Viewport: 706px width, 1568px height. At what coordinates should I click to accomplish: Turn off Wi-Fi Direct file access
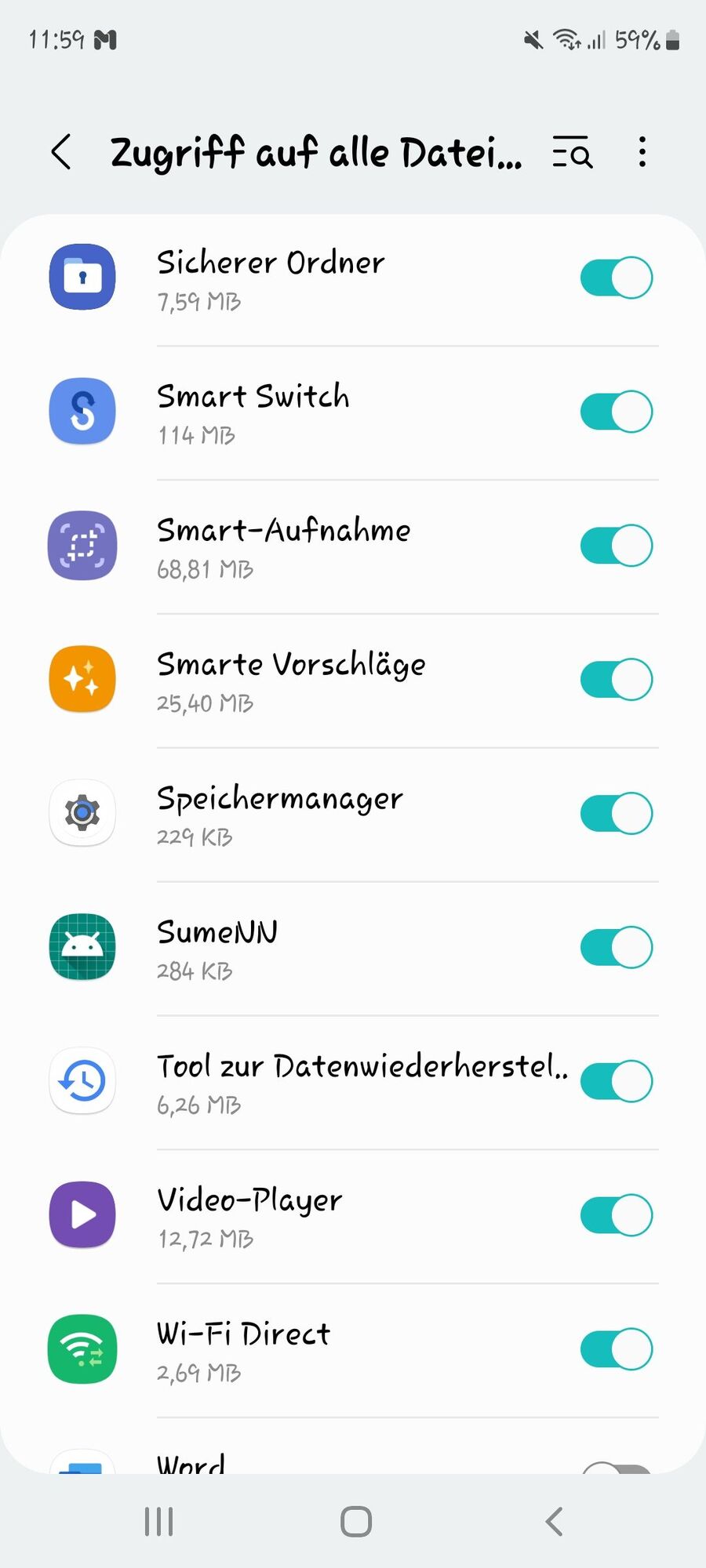[x=617, y=1350]
